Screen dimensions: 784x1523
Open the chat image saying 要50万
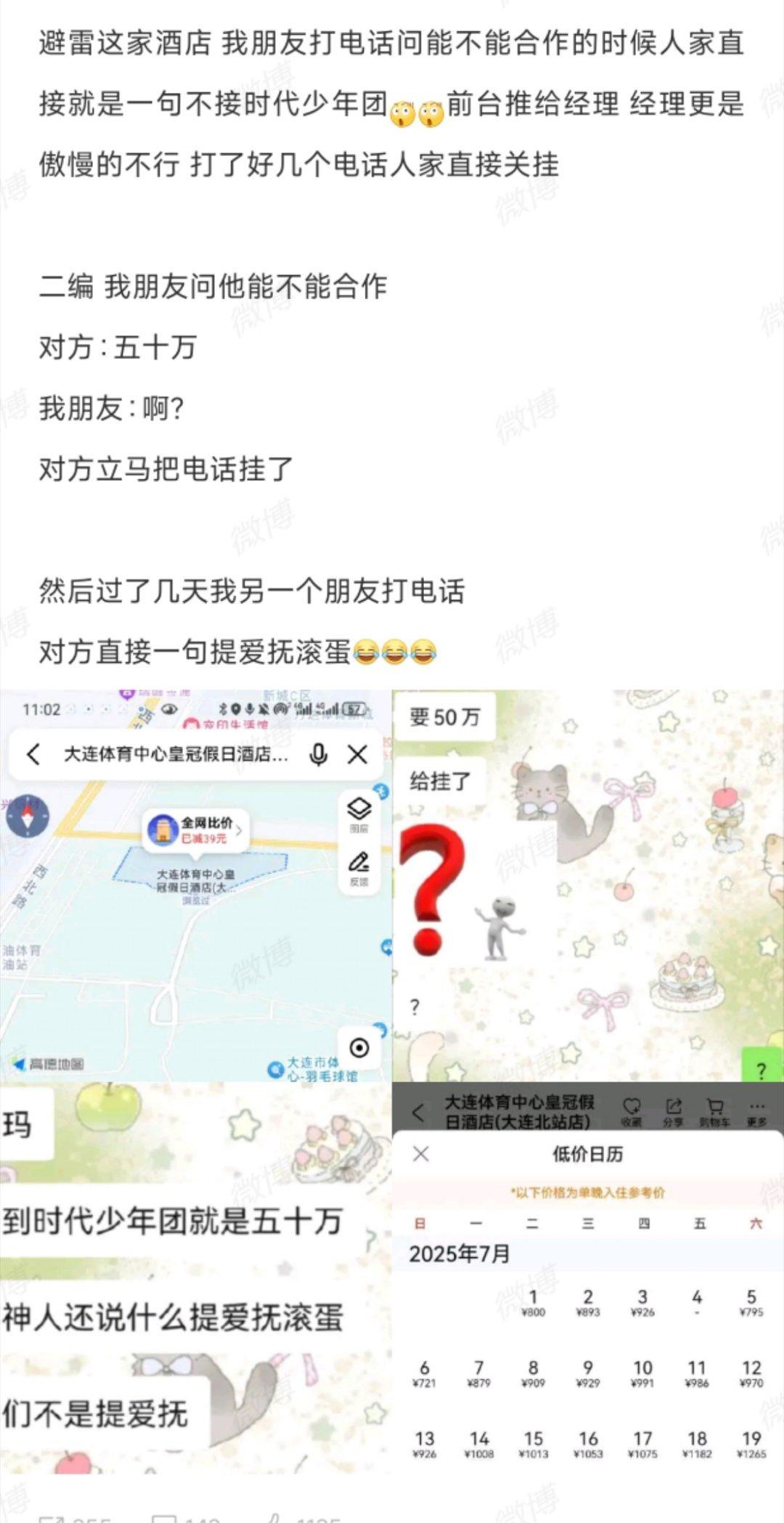tap(588, 885)
